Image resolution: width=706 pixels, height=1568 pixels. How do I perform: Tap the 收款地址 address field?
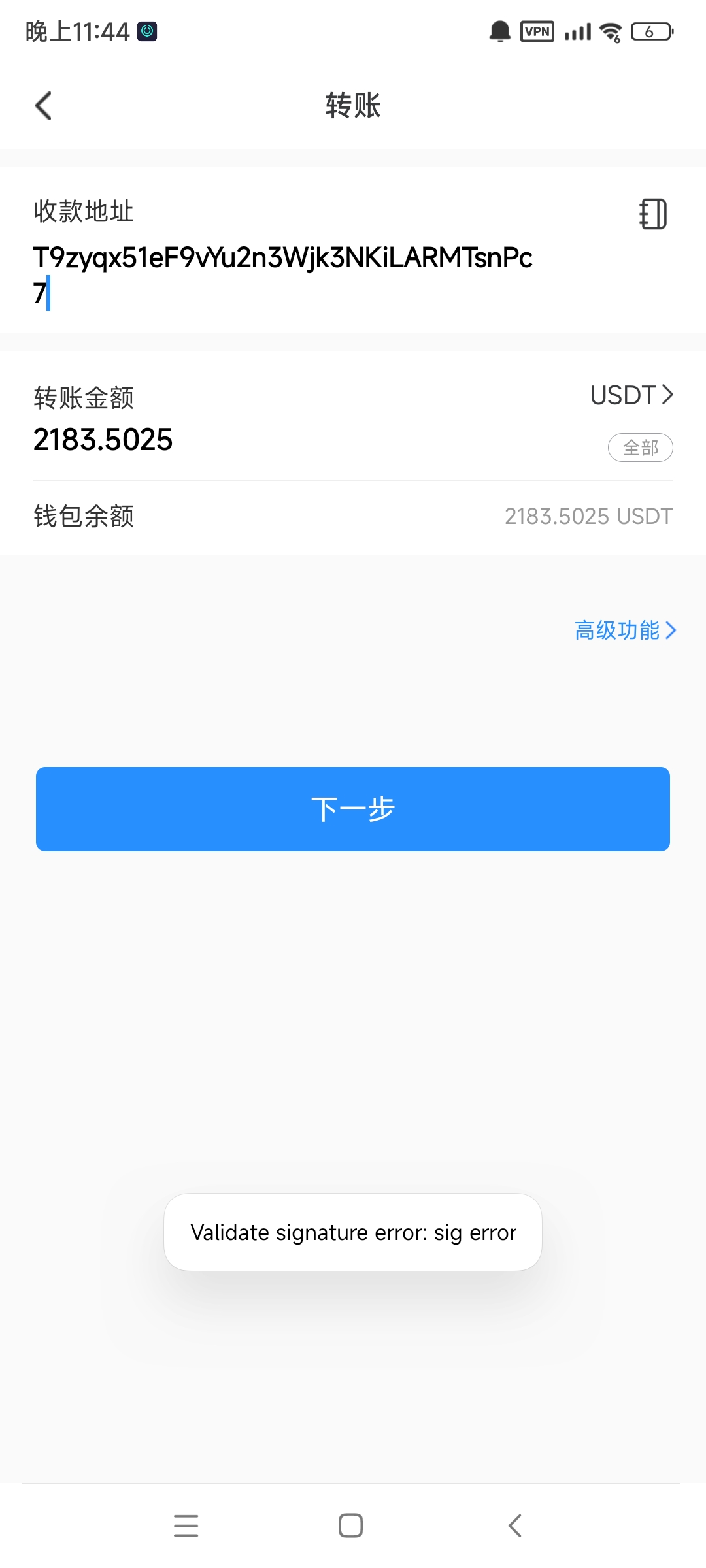tap(282, 275)
